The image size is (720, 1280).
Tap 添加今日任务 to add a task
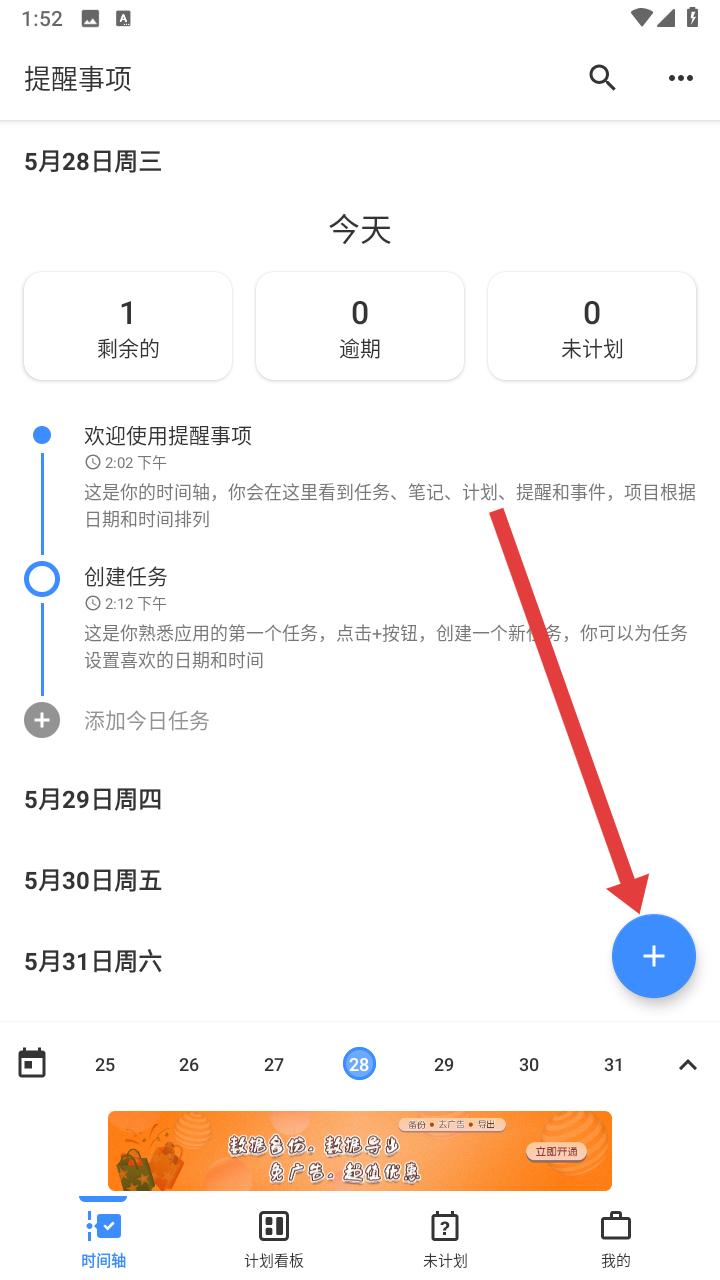146,721
